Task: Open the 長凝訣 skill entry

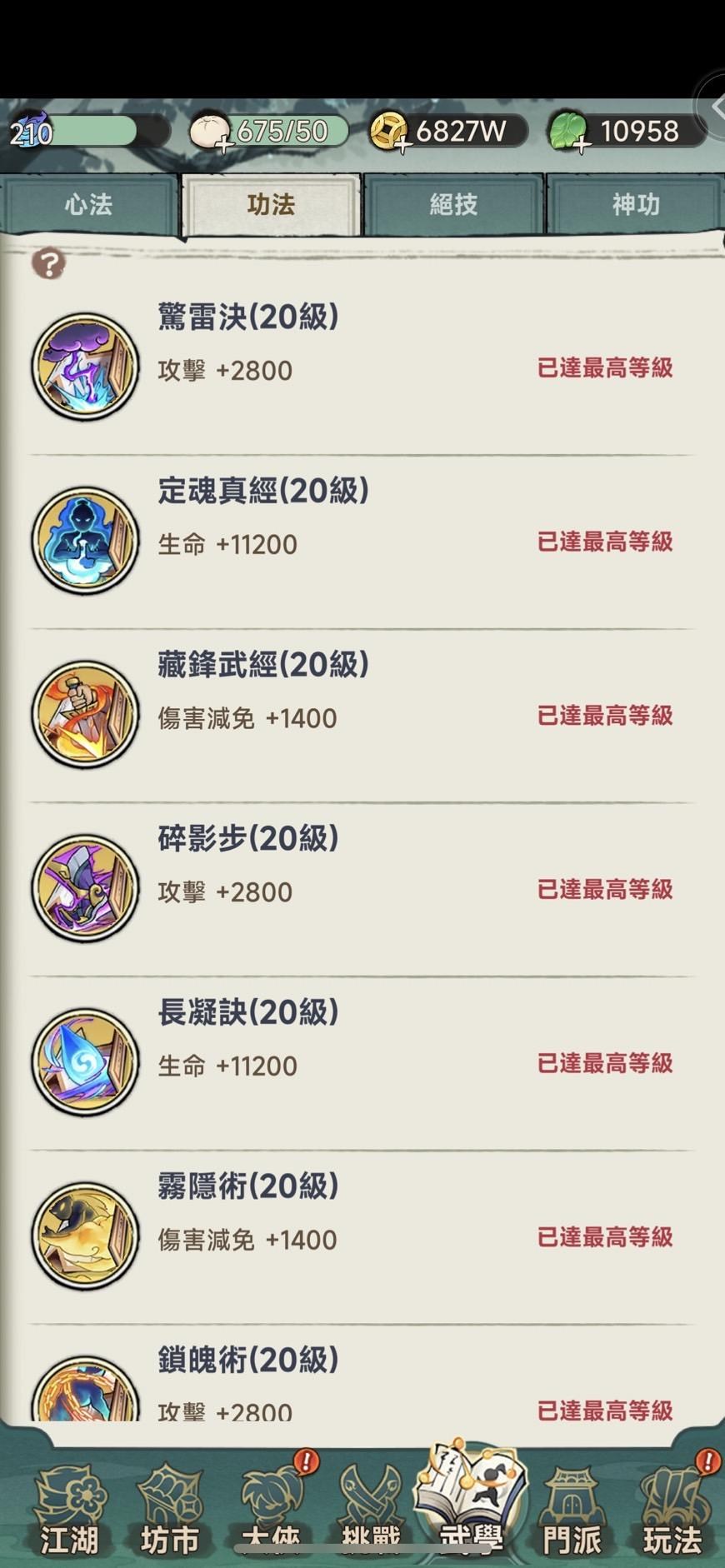Action: coord(362,1063)
